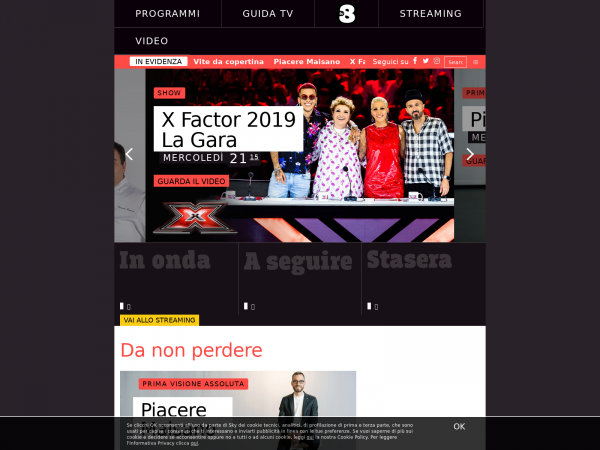Go to the TV8 home logo
The image size is (600, 450).
(347, 14)
